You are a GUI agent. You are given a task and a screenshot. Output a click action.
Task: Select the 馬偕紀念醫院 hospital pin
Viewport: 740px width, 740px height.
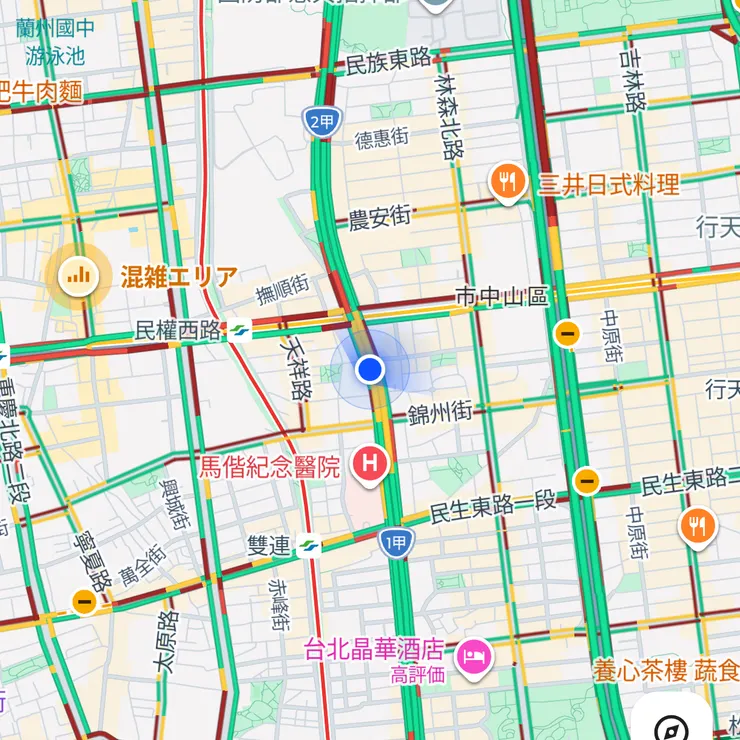click(x=372, y=464)
